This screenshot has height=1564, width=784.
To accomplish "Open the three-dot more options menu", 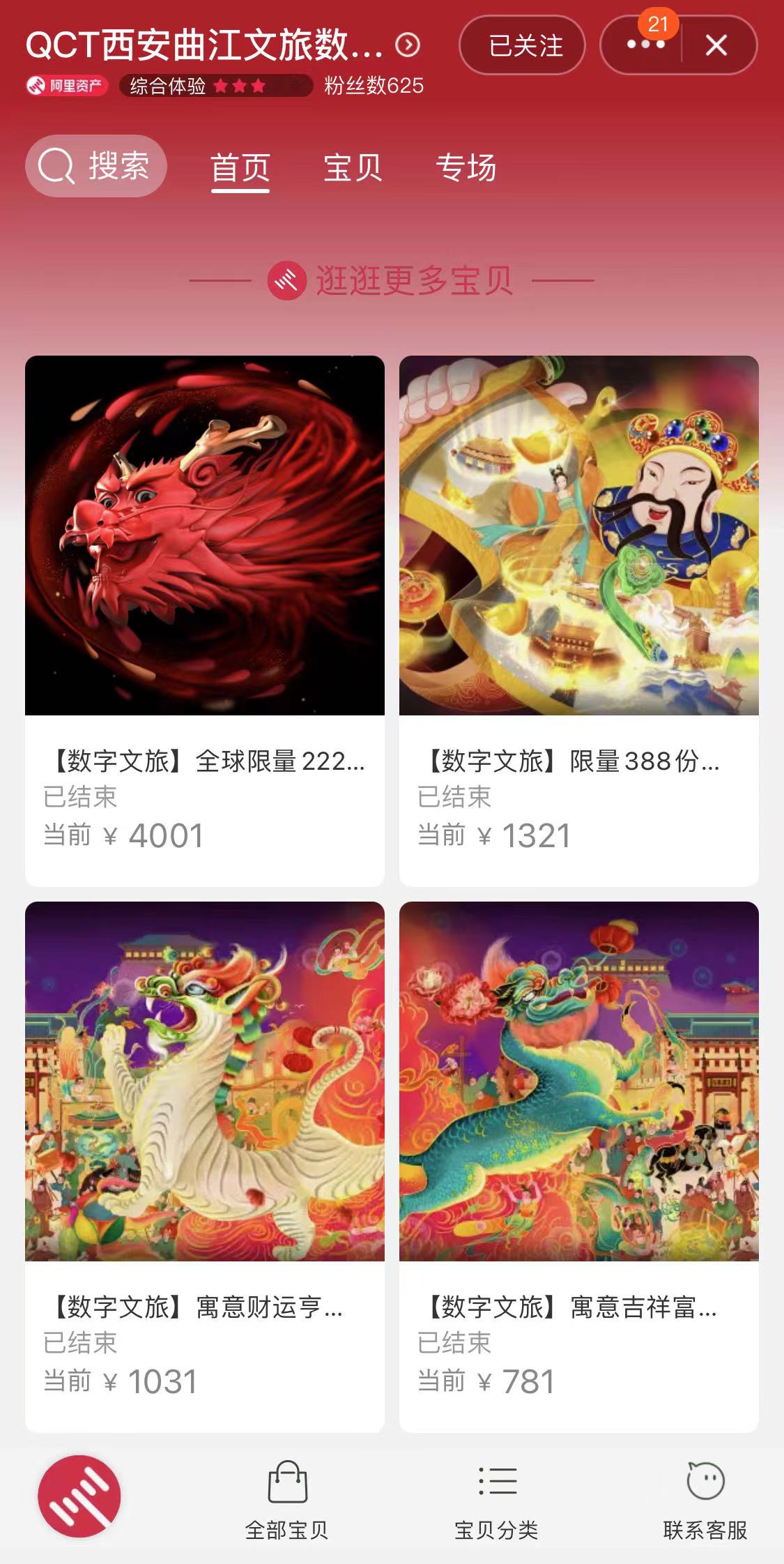I will click(645, 46).
